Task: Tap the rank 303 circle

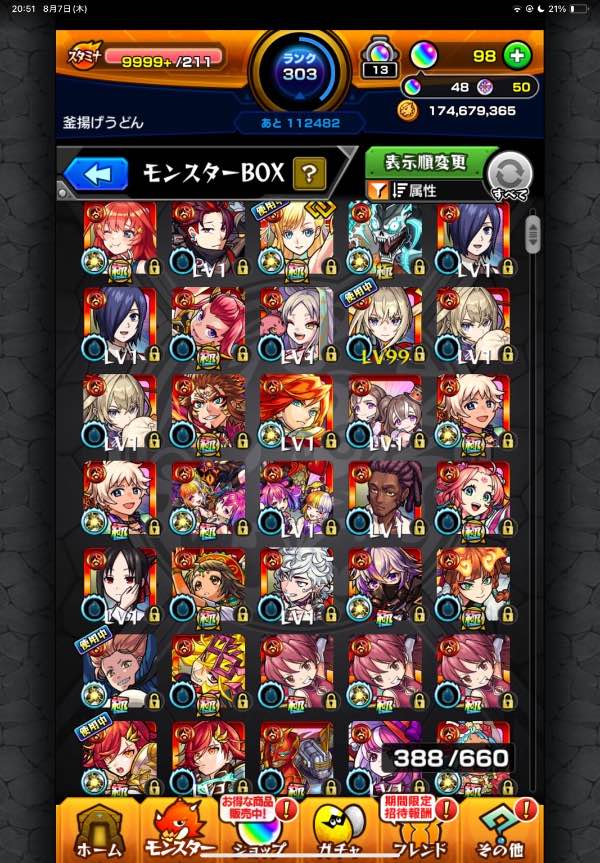Action: (x=300, y=70)
